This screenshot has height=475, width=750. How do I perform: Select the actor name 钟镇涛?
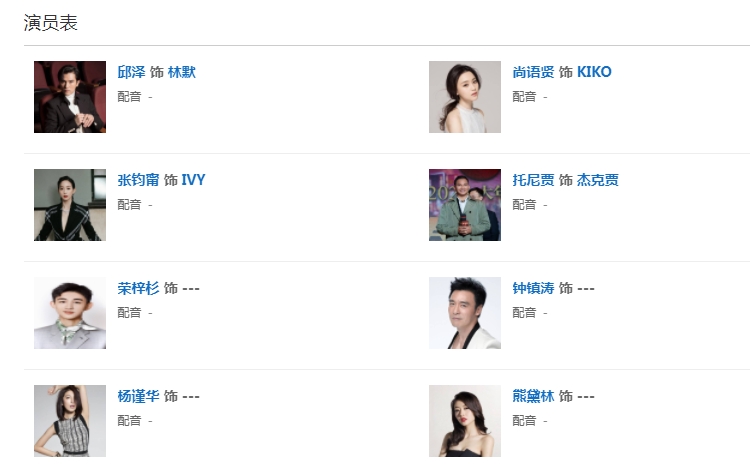(x=533, y=288)
